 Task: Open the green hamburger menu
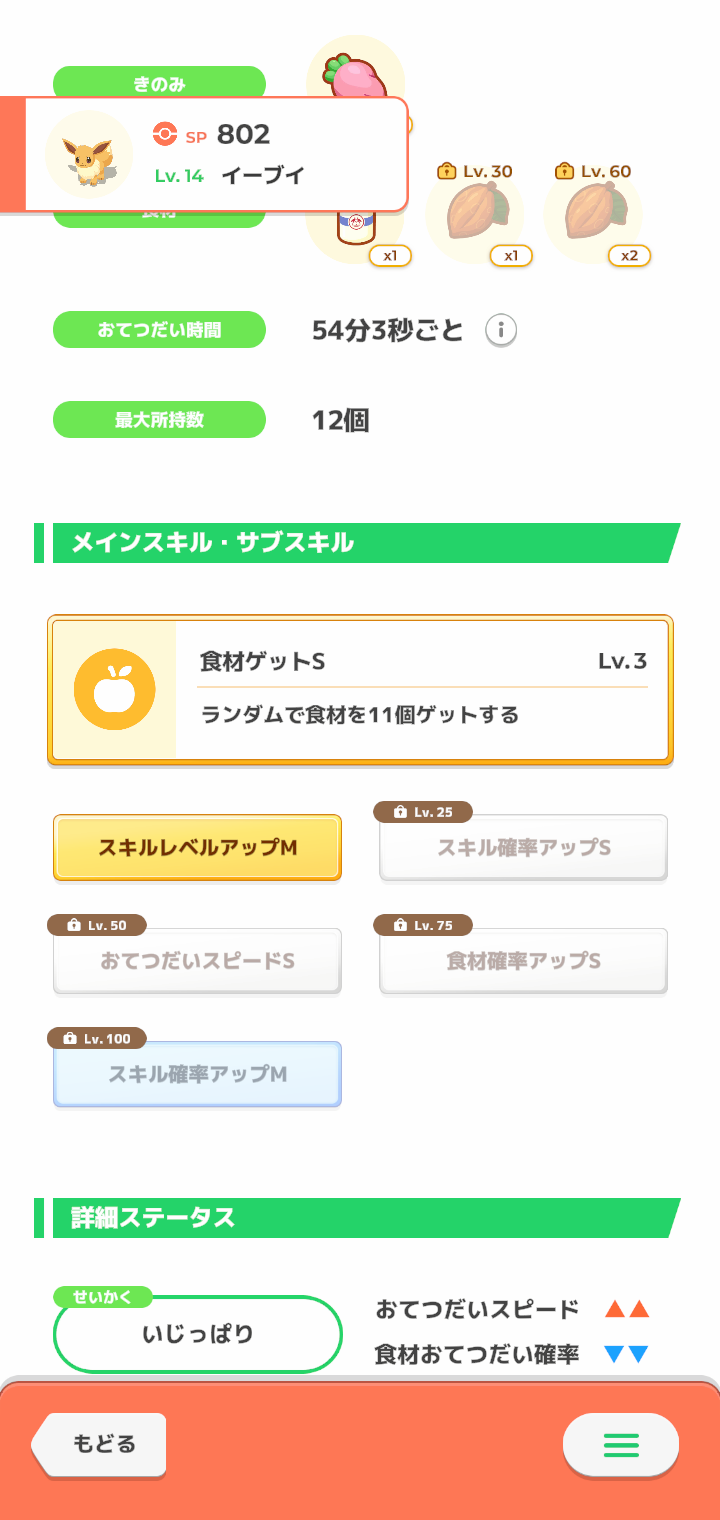click(620, 1445)
